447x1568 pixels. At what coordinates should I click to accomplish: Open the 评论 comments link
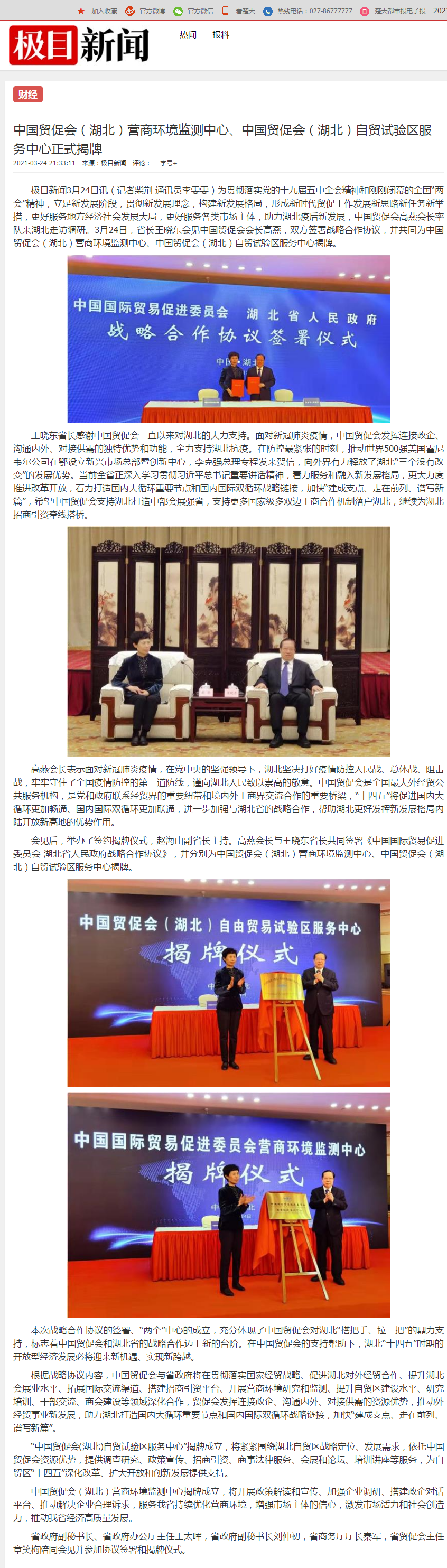tap(140, 163)
